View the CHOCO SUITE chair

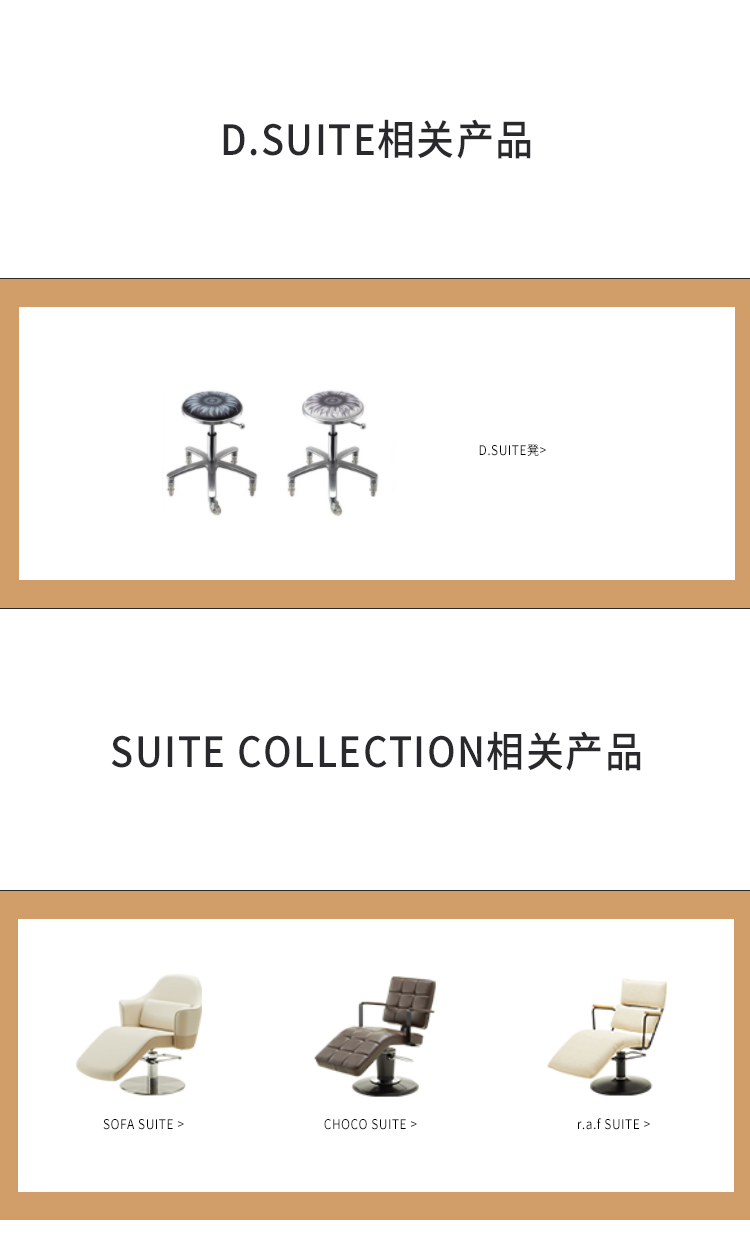pos(370,1124)
